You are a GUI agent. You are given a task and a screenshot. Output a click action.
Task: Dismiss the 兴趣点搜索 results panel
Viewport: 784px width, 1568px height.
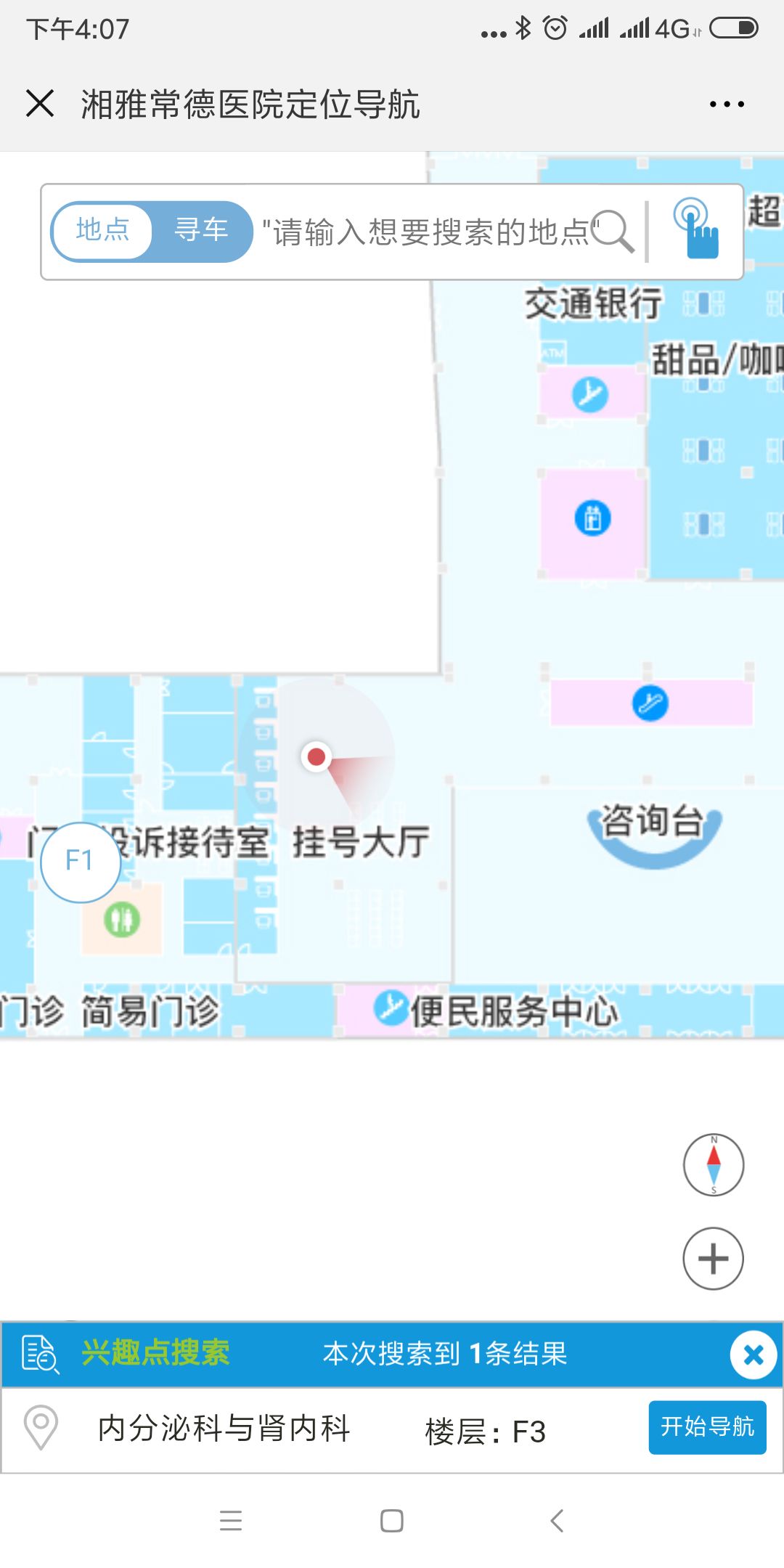click(x=754, y=1355)
